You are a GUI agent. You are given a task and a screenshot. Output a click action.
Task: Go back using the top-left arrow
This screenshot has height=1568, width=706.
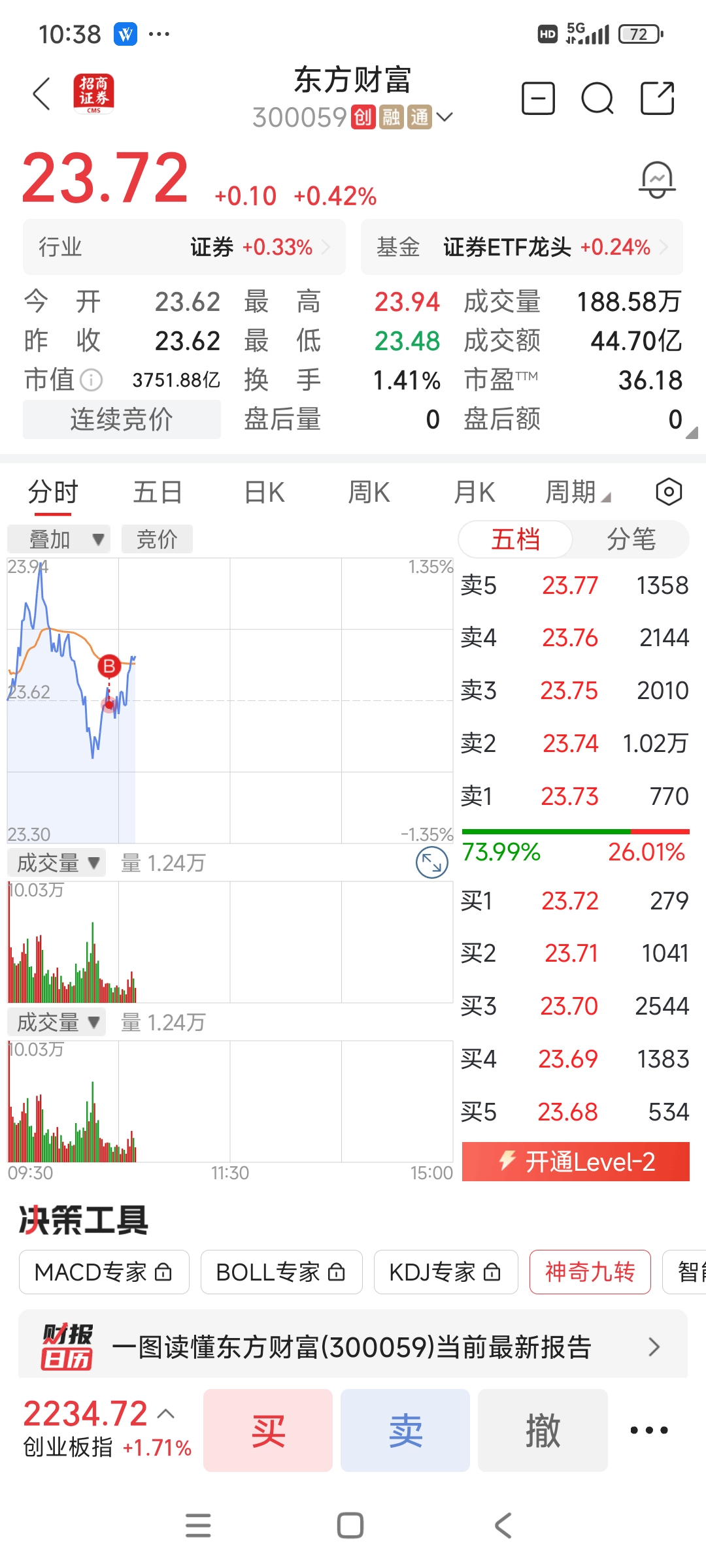click(42, 94)
